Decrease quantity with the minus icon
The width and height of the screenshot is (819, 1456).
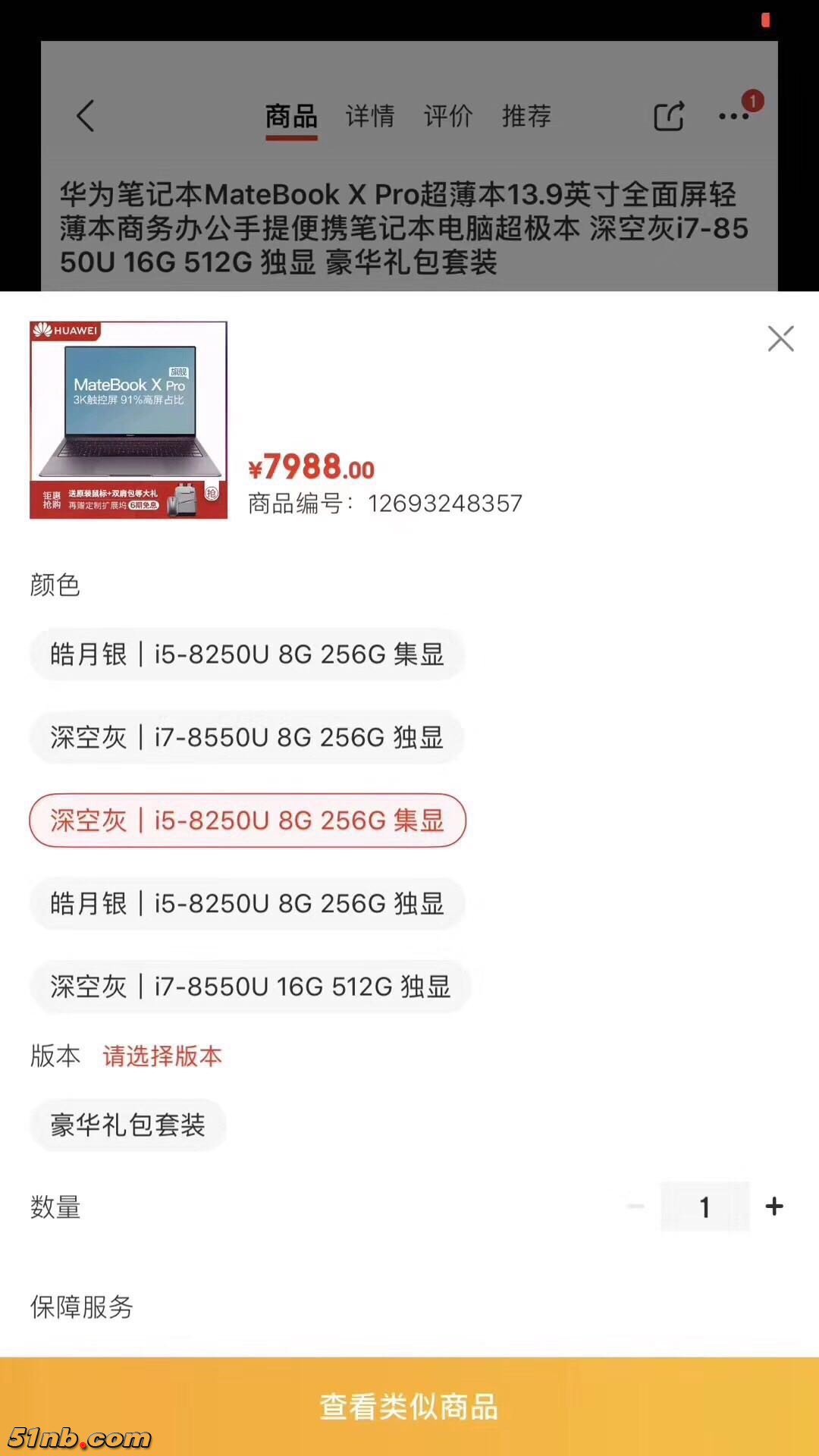(635, 1207)
